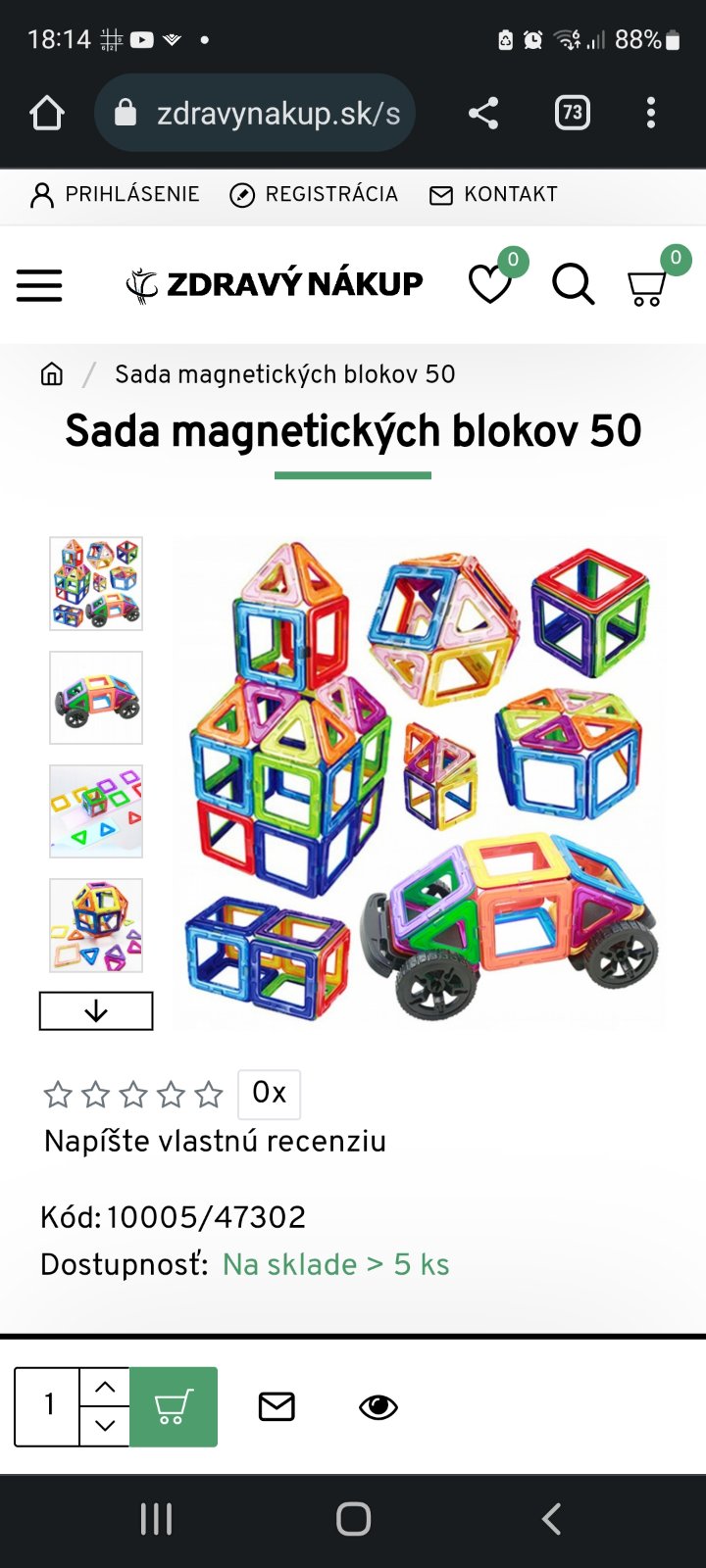Image resolution: width=706 pixels, height=1568 pixels.
Task: Open the browser tab switcher
Action: coord(572,113)
